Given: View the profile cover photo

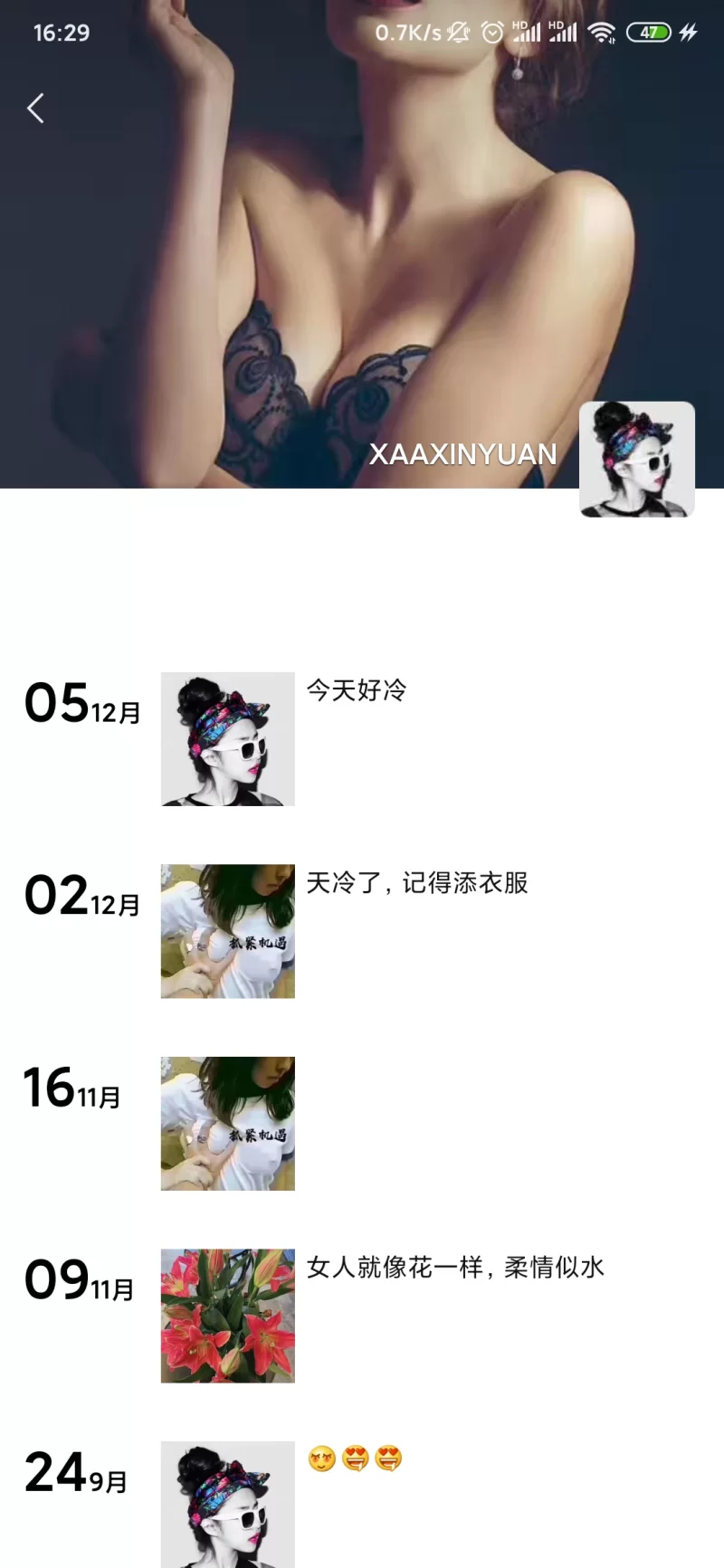Looking at the screenshot, I should click(x=362, y=244).
